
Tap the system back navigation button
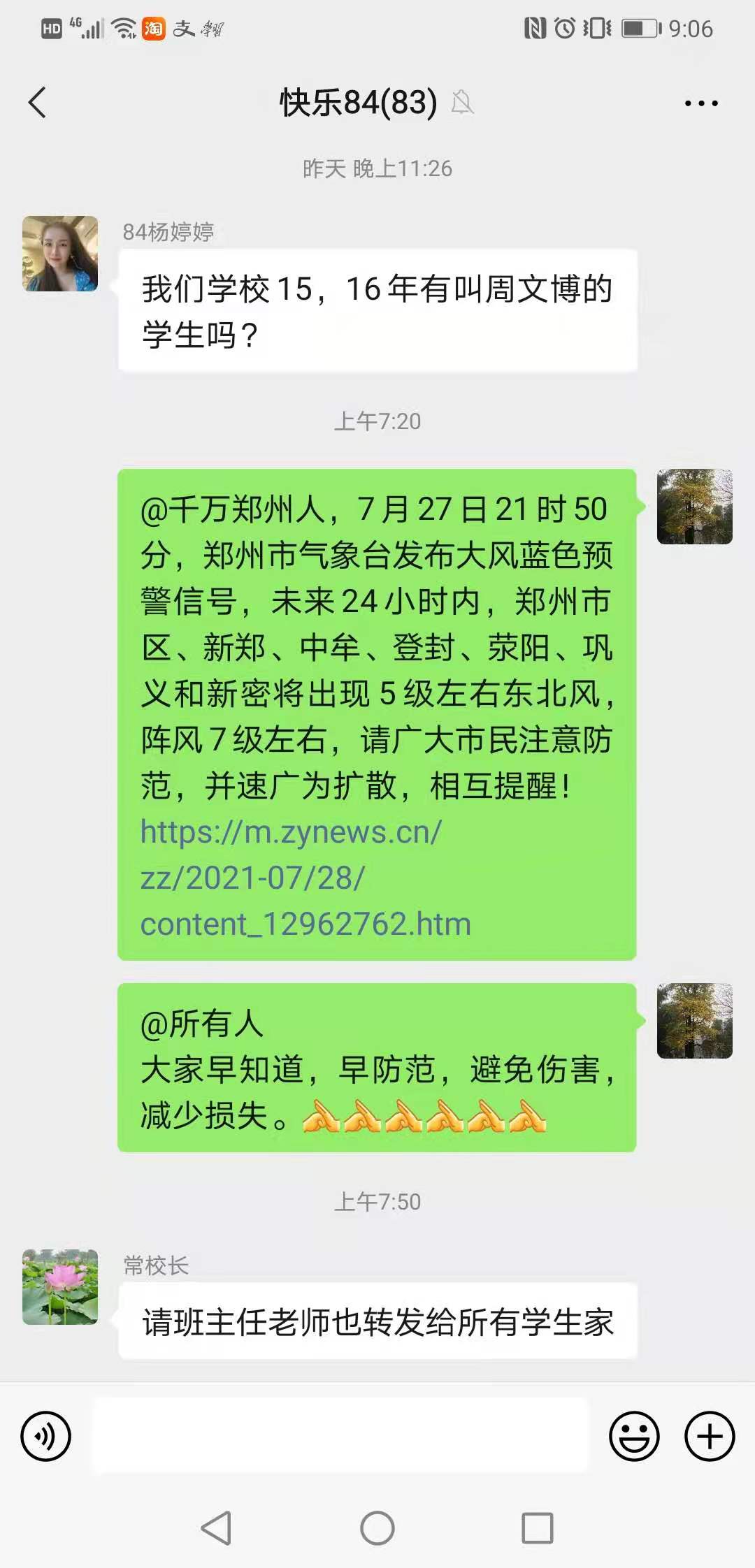[216, 1527]
